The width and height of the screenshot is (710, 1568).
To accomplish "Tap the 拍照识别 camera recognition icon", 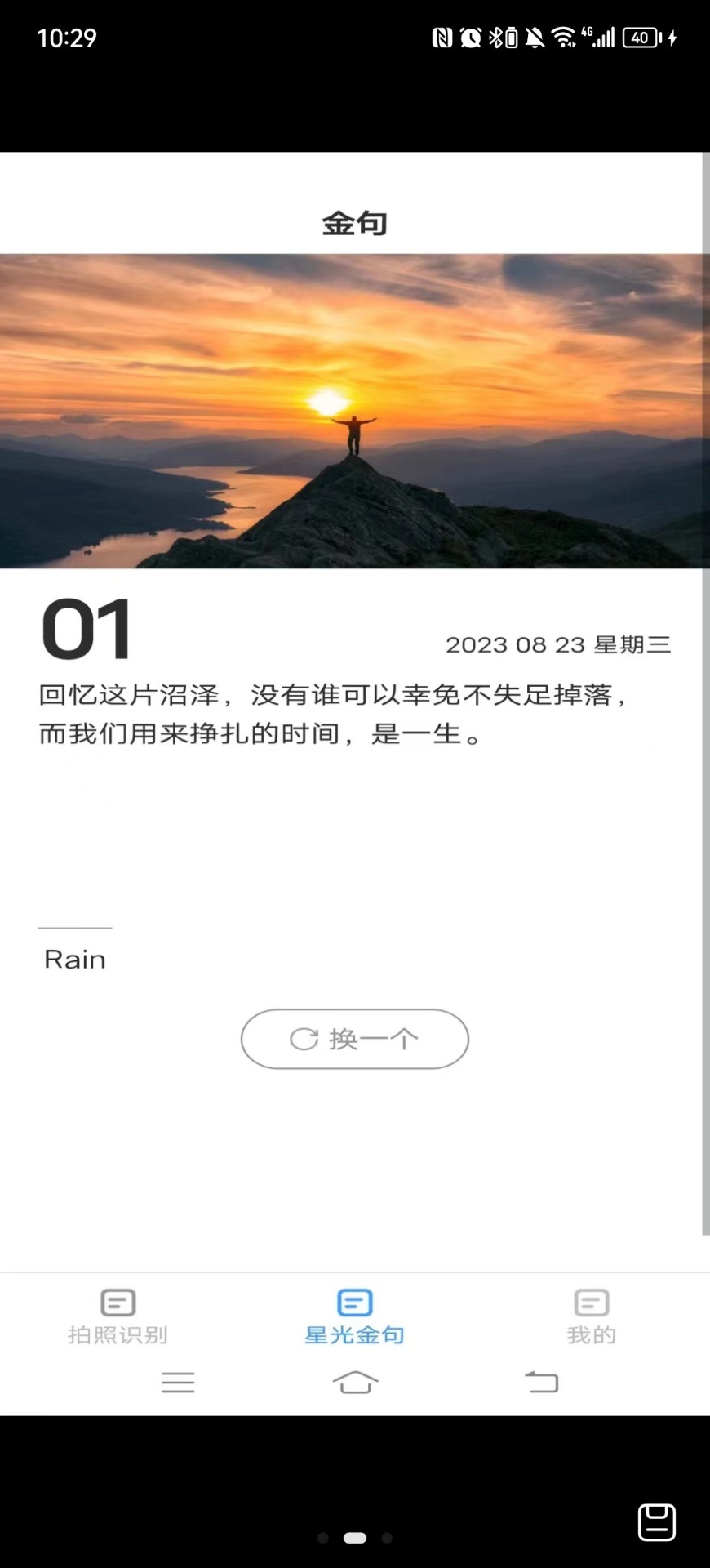I will (117, 1301).
